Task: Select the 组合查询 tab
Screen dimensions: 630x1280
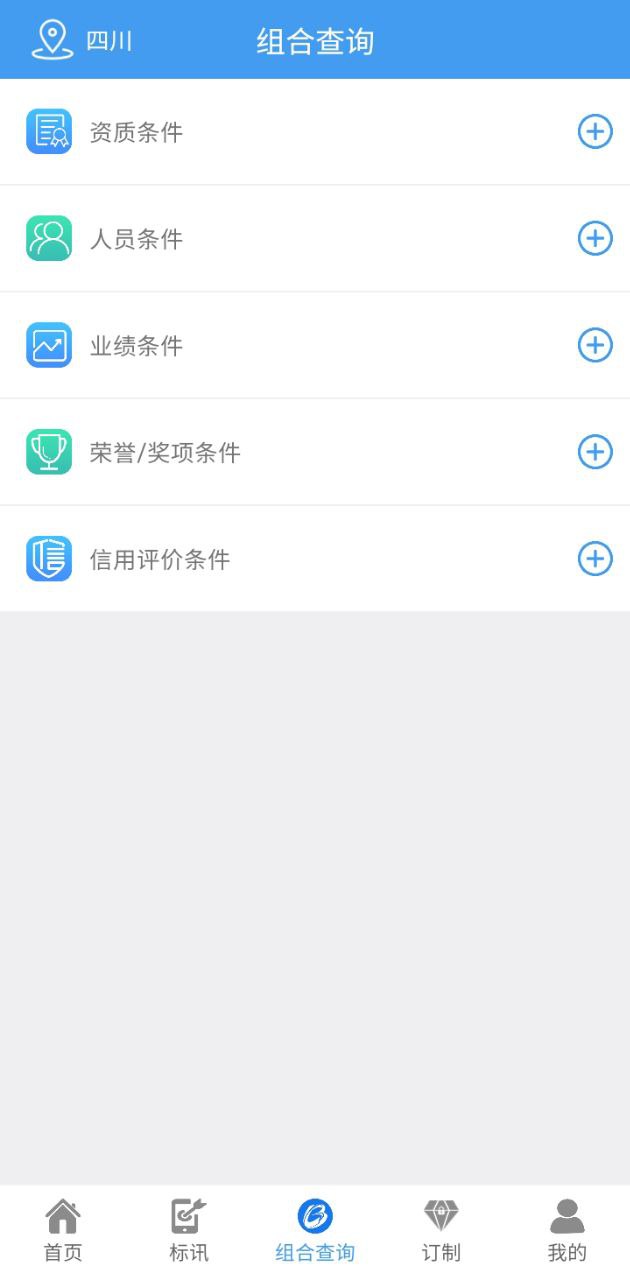Action: coord(315,1231)
